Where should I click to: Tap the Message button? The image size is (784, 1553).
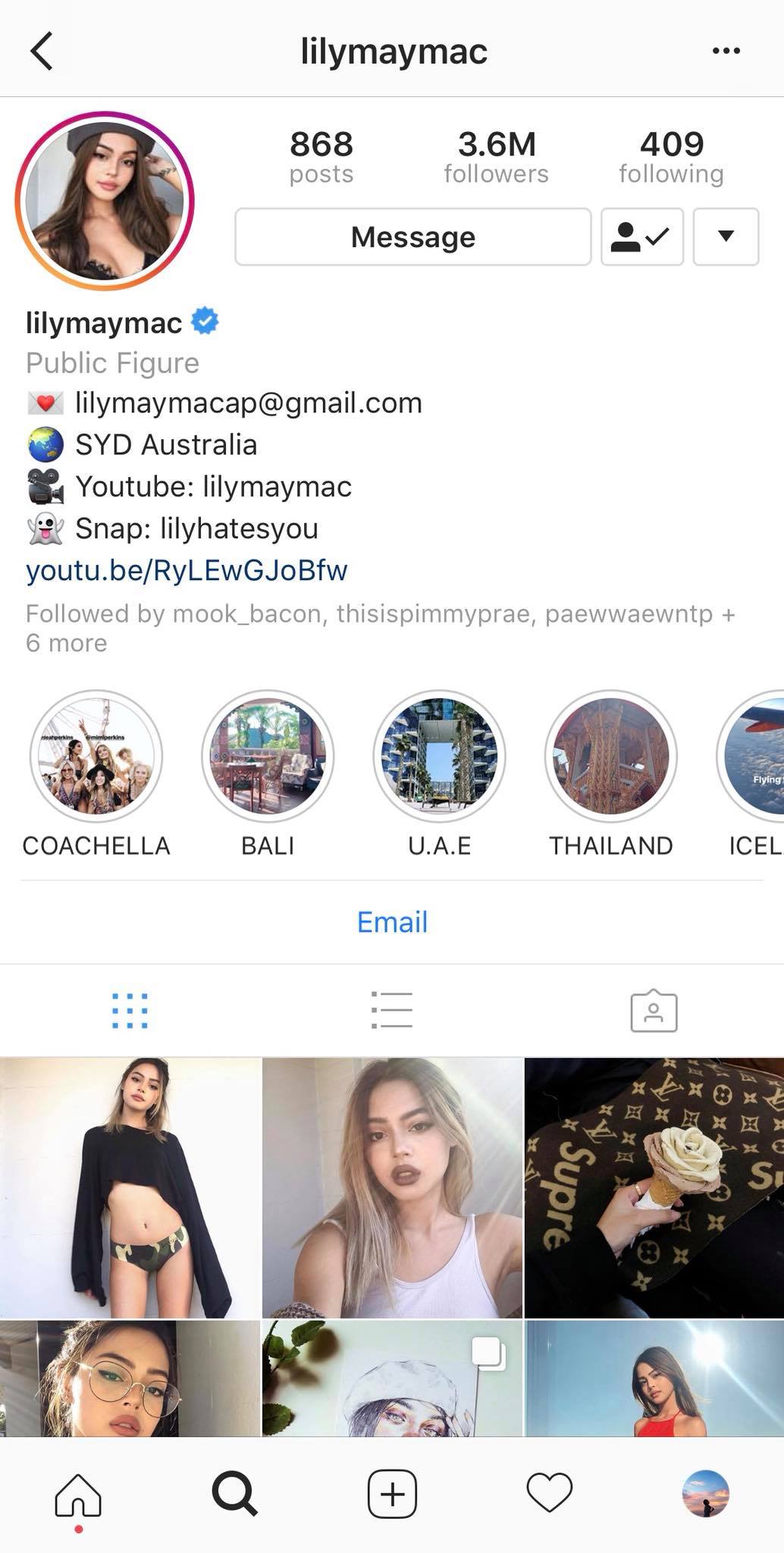pyautogui.click(x=412, y=237)
